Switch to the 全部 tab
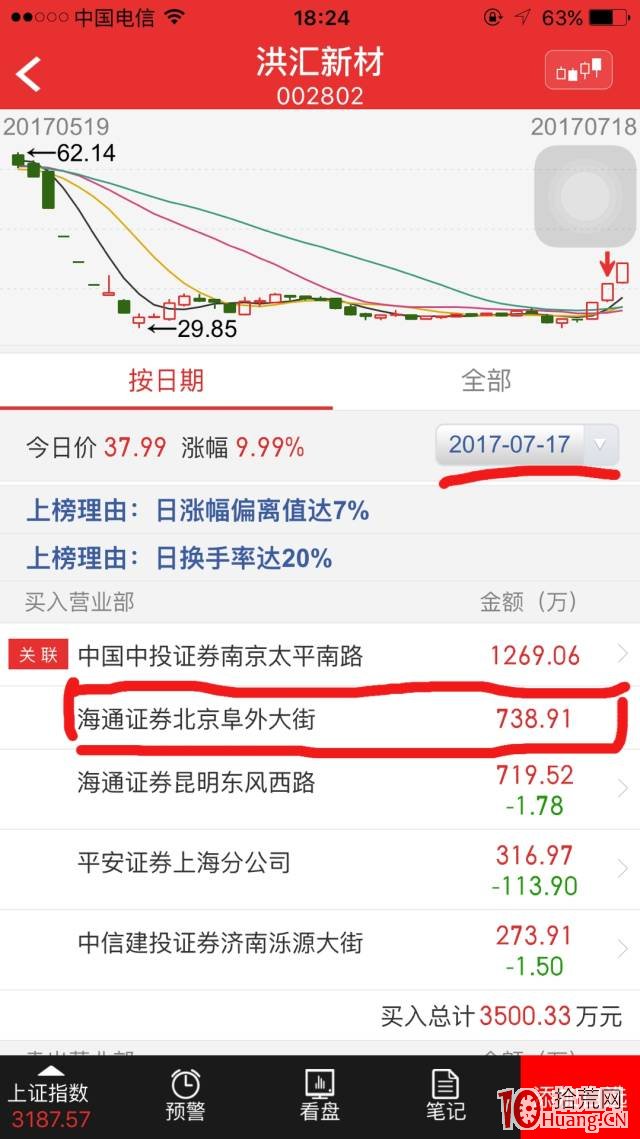 pyautogui.click(x=486, y=381)
